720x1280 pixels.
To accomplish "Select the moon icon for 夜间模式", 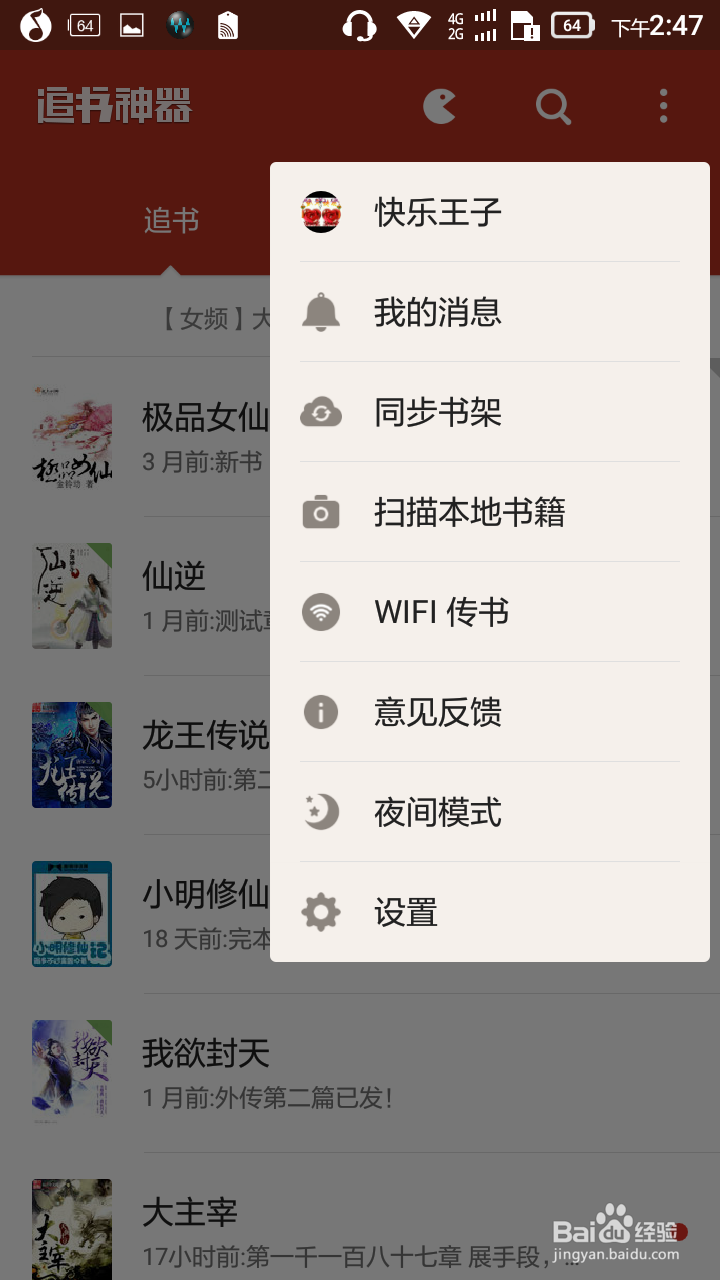I will (320, 812).
